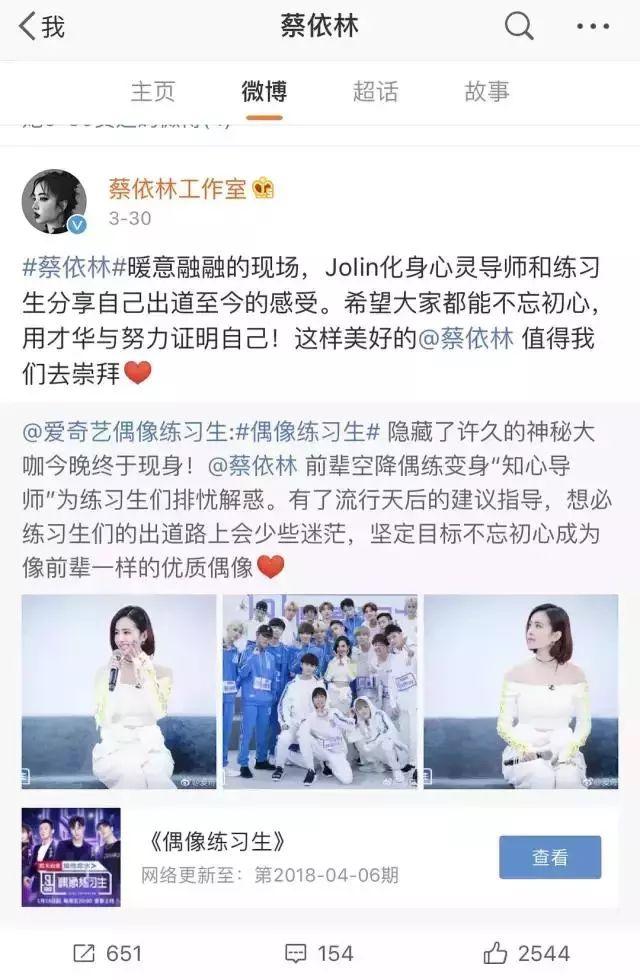The image size is (640, 980).
Task: Repost this post with 651 shares
Action: click(x=108, y=952)
